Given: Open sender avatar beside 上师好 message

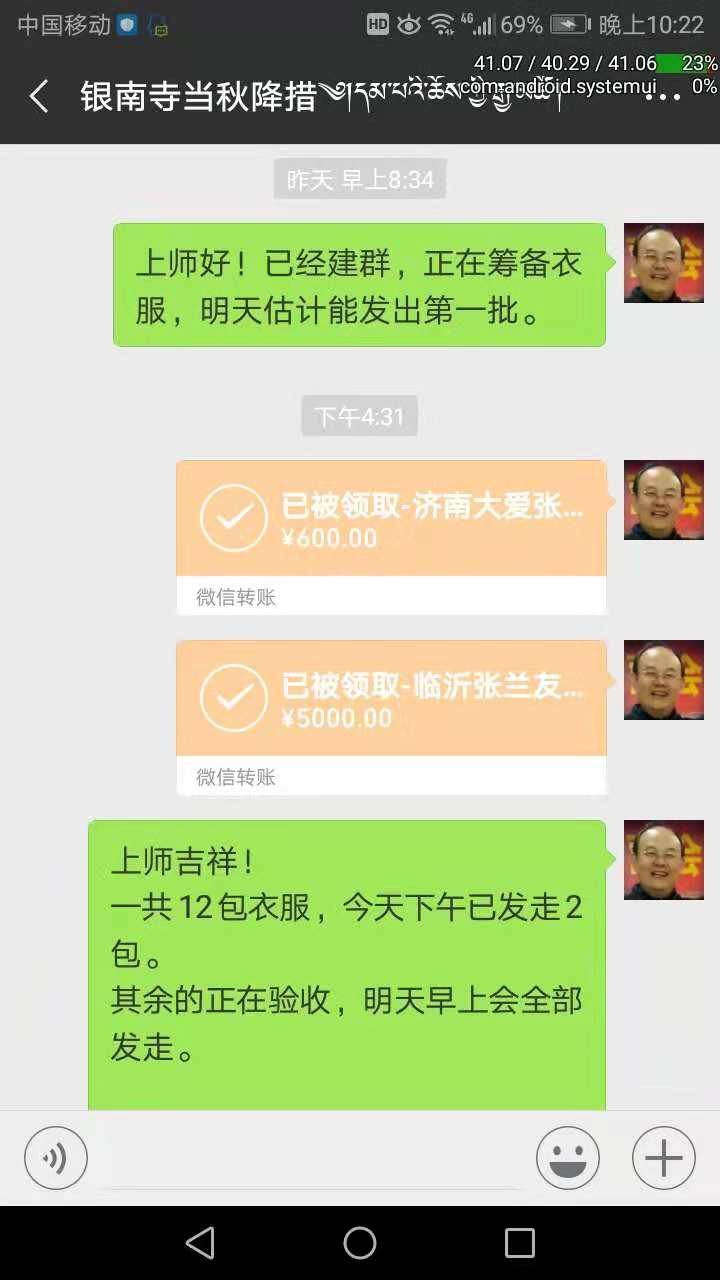Looking at the screenshot, I should (x=664, y=262).
